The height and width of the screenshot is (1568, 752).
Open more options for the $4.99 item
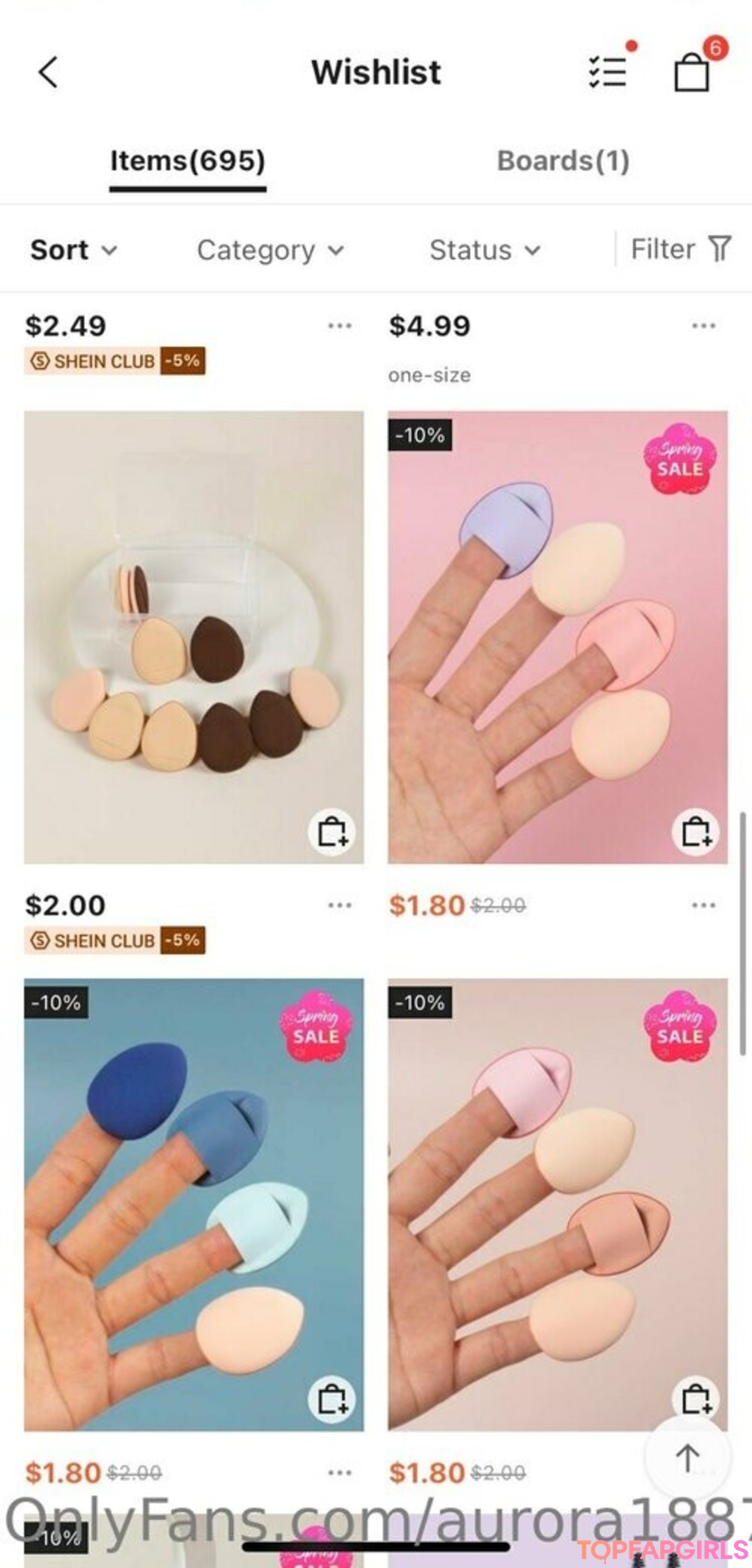(703, 326)
